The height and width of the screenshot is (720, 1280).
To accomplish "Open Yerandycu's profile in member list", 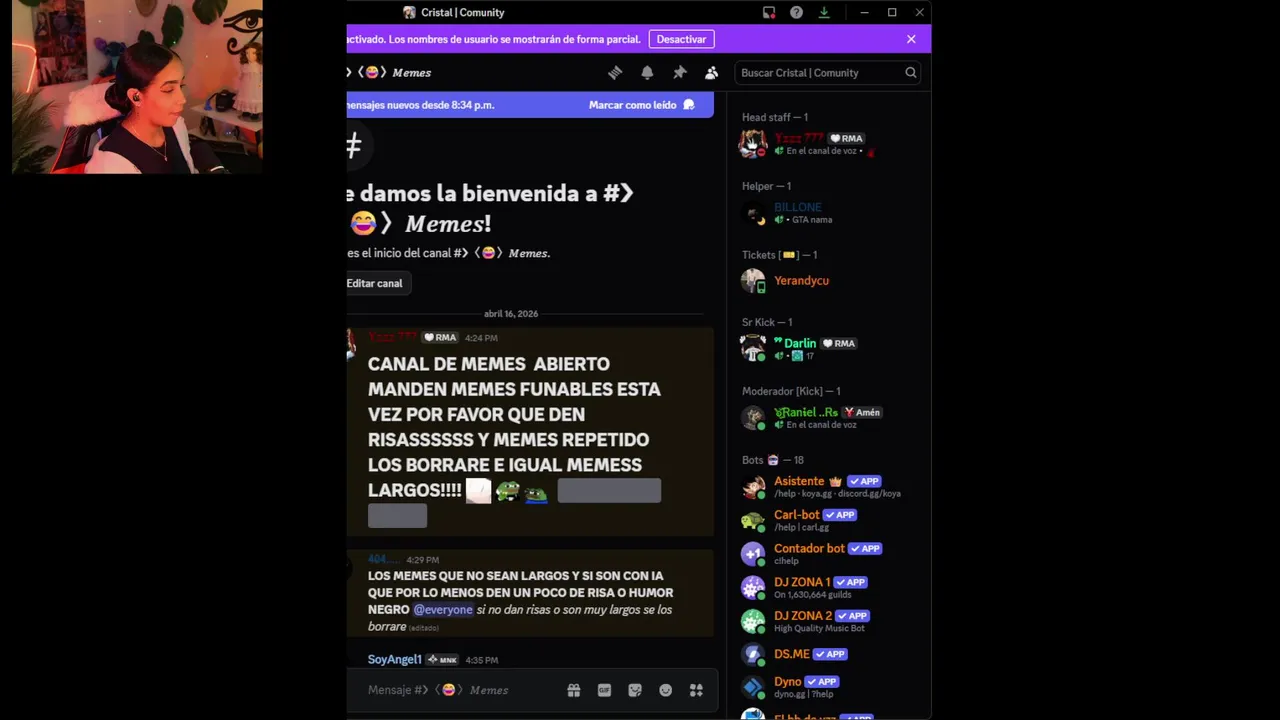I will click(x=801, y=281).
